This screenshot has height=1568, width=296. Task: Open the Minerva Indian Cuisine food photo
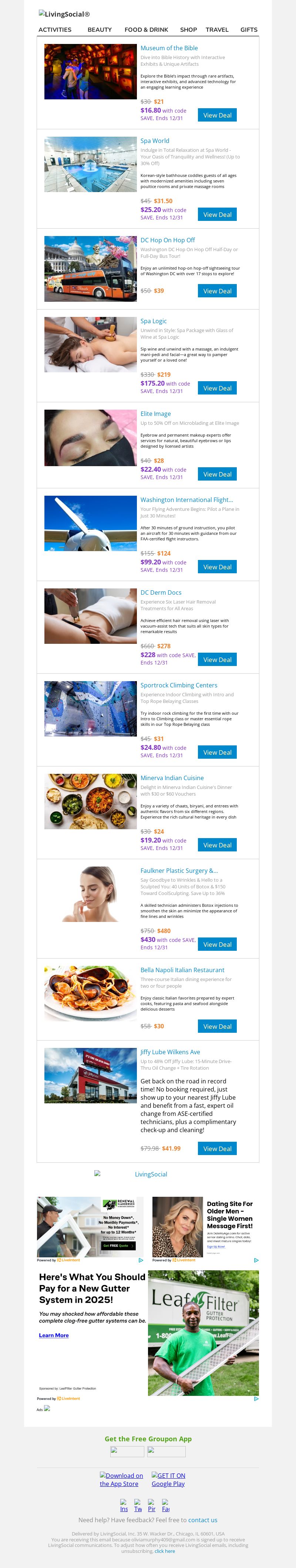90,801
